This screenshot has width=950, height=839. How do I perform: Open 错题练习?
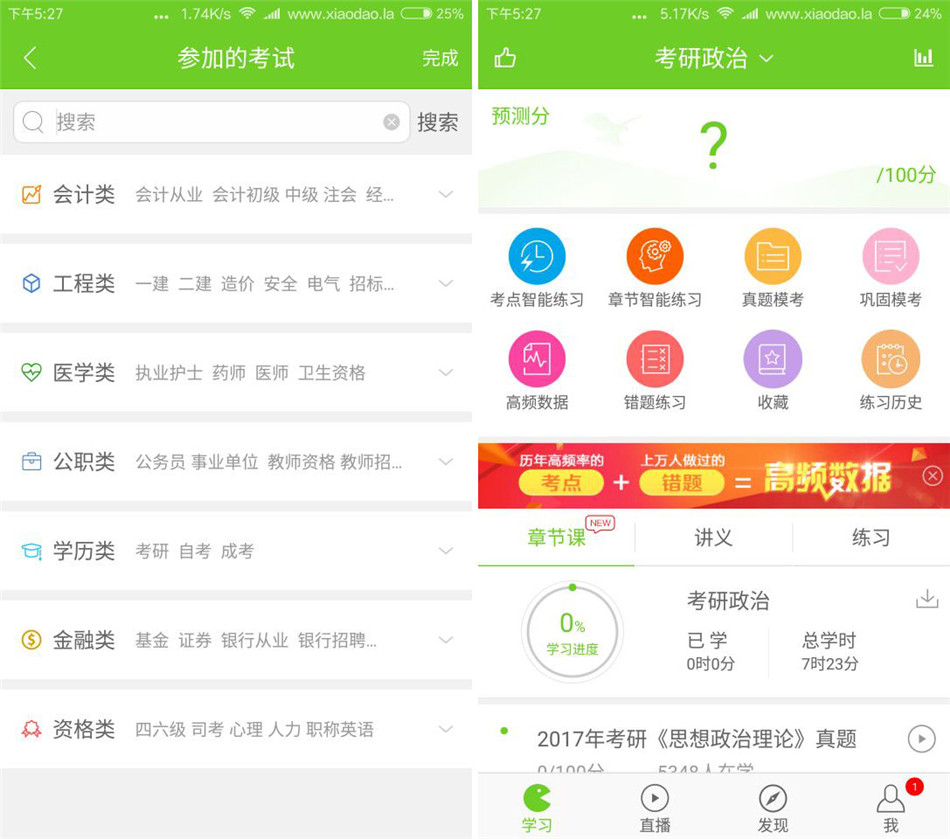coord(654,371)
